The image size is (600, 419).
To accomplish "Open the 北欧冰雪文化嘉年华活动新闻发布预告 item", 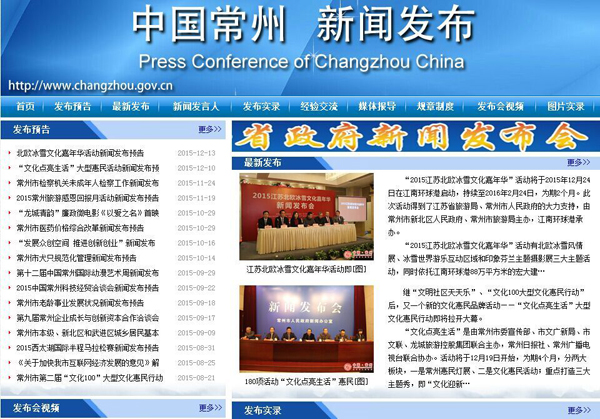I will [87, 154].
